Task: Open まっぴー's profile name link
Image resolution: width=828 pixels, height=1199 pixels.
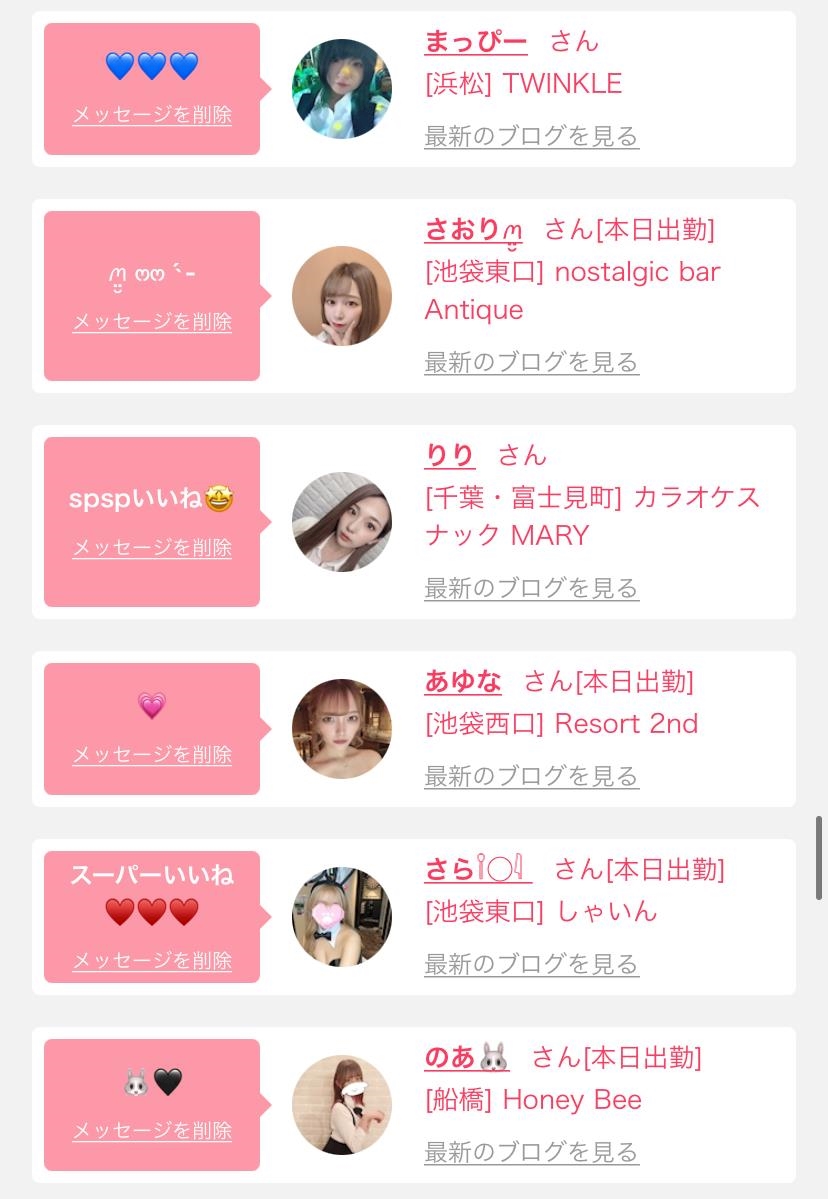Action: (475, 42)
